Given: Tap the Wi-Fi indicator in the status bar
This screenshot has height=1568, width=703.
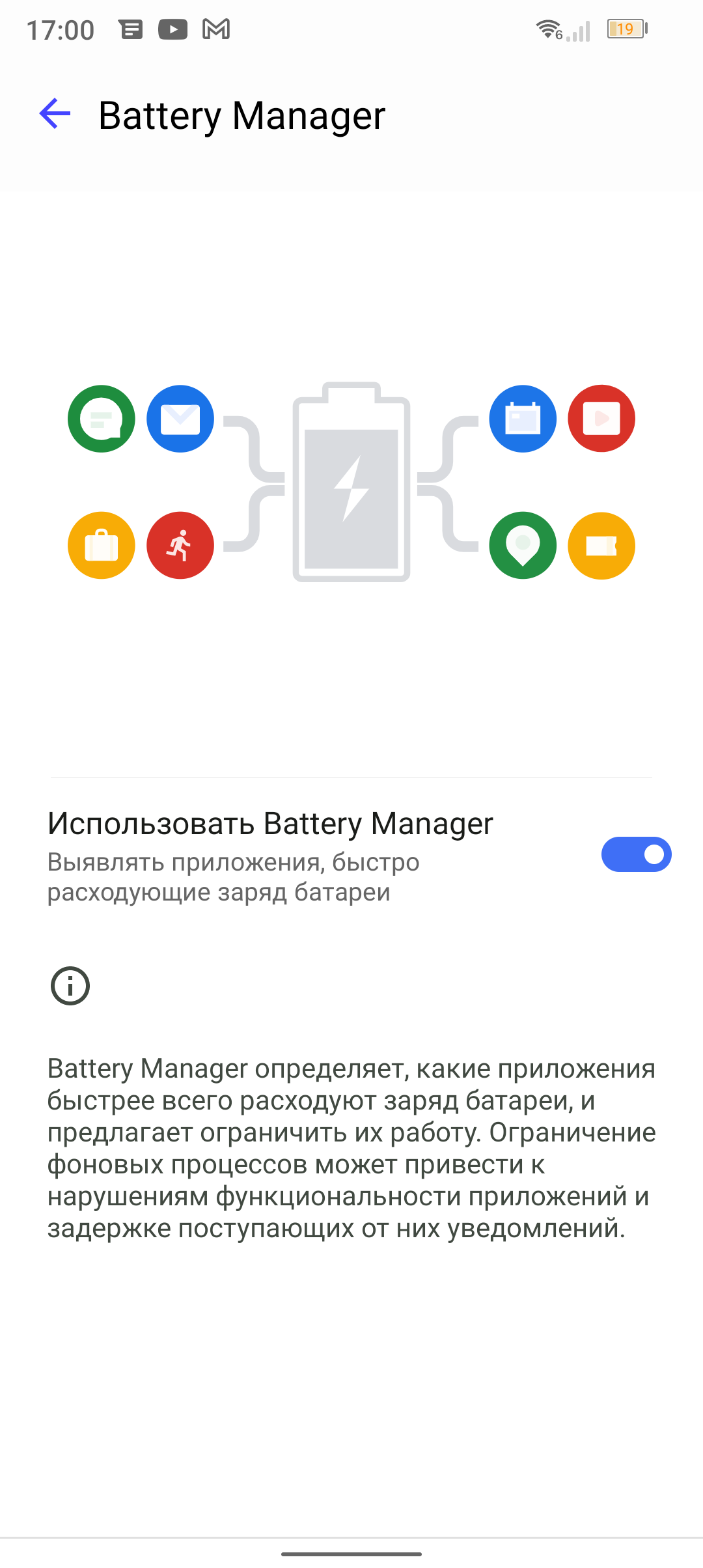Looking at the screenshot, I should 549,29.
